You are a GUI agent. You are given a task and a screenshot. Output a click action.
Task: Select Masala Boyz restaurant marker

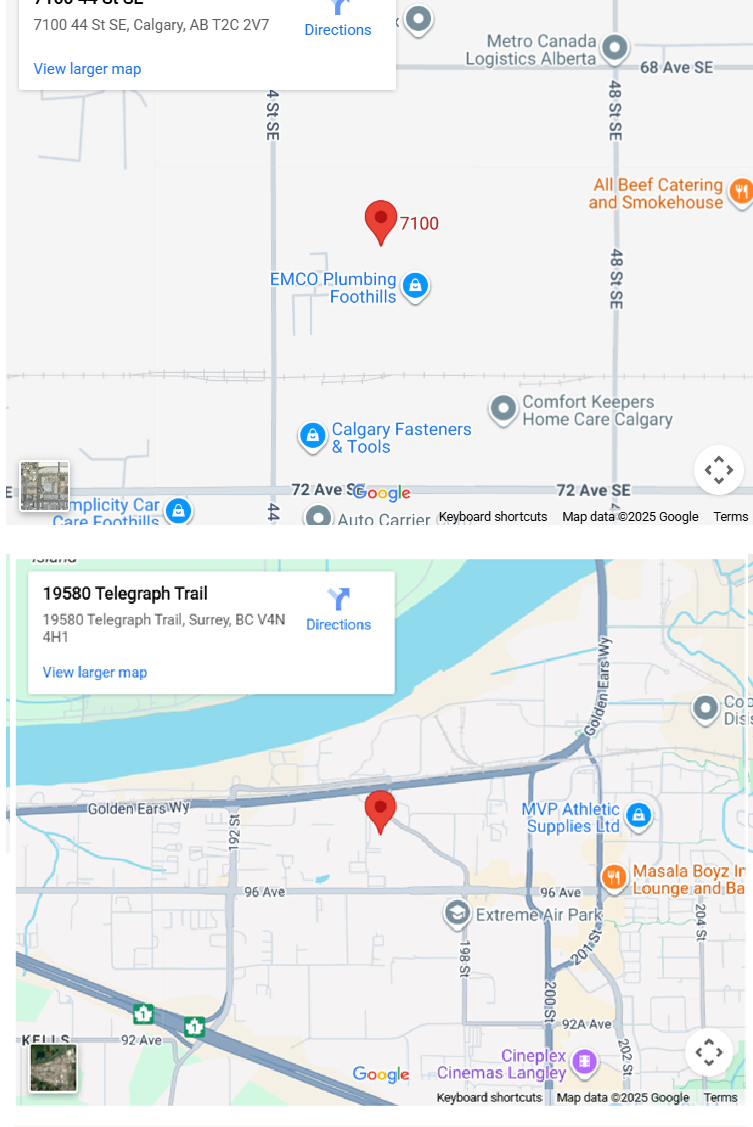click(613, 878)
